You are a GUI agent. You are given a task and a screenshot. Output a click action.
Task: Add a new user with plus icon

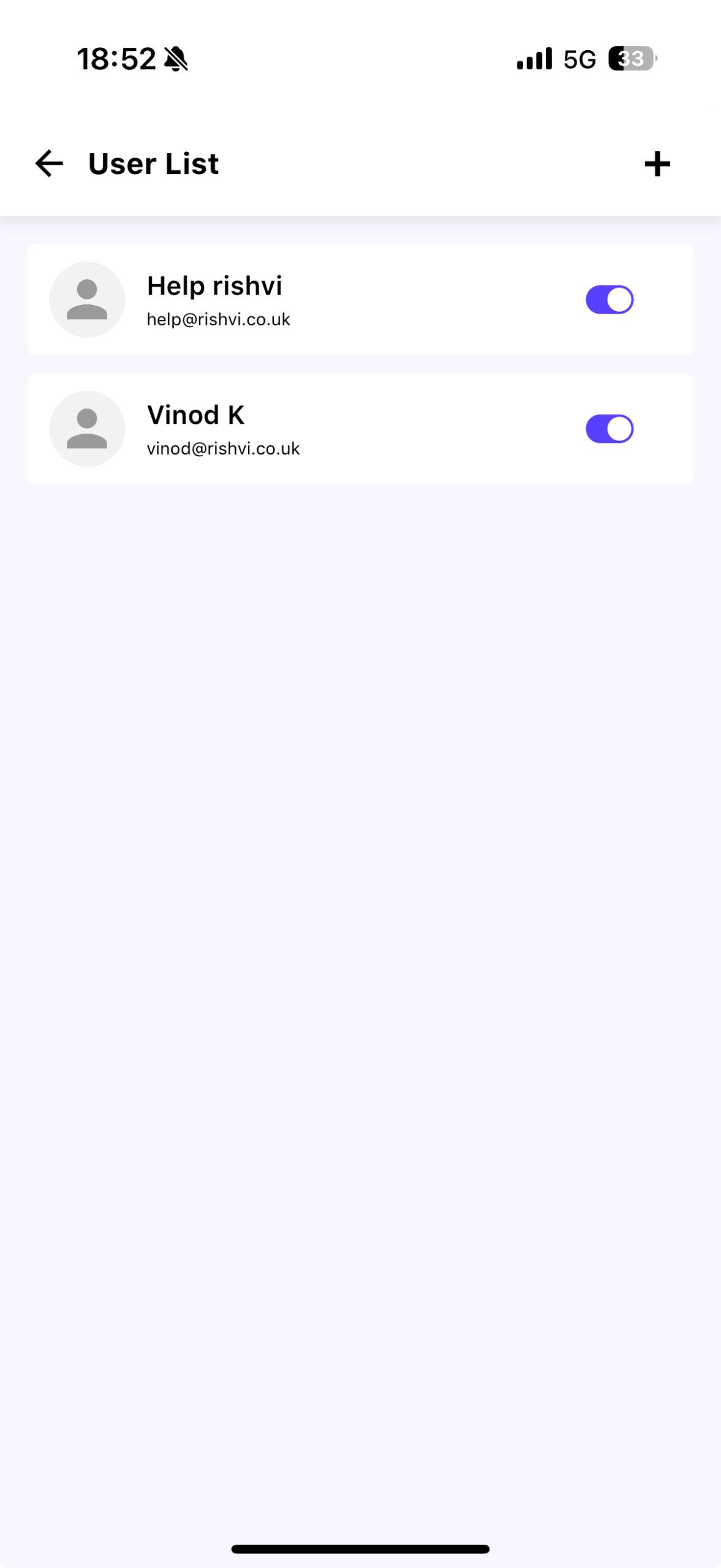pos(657,164)
